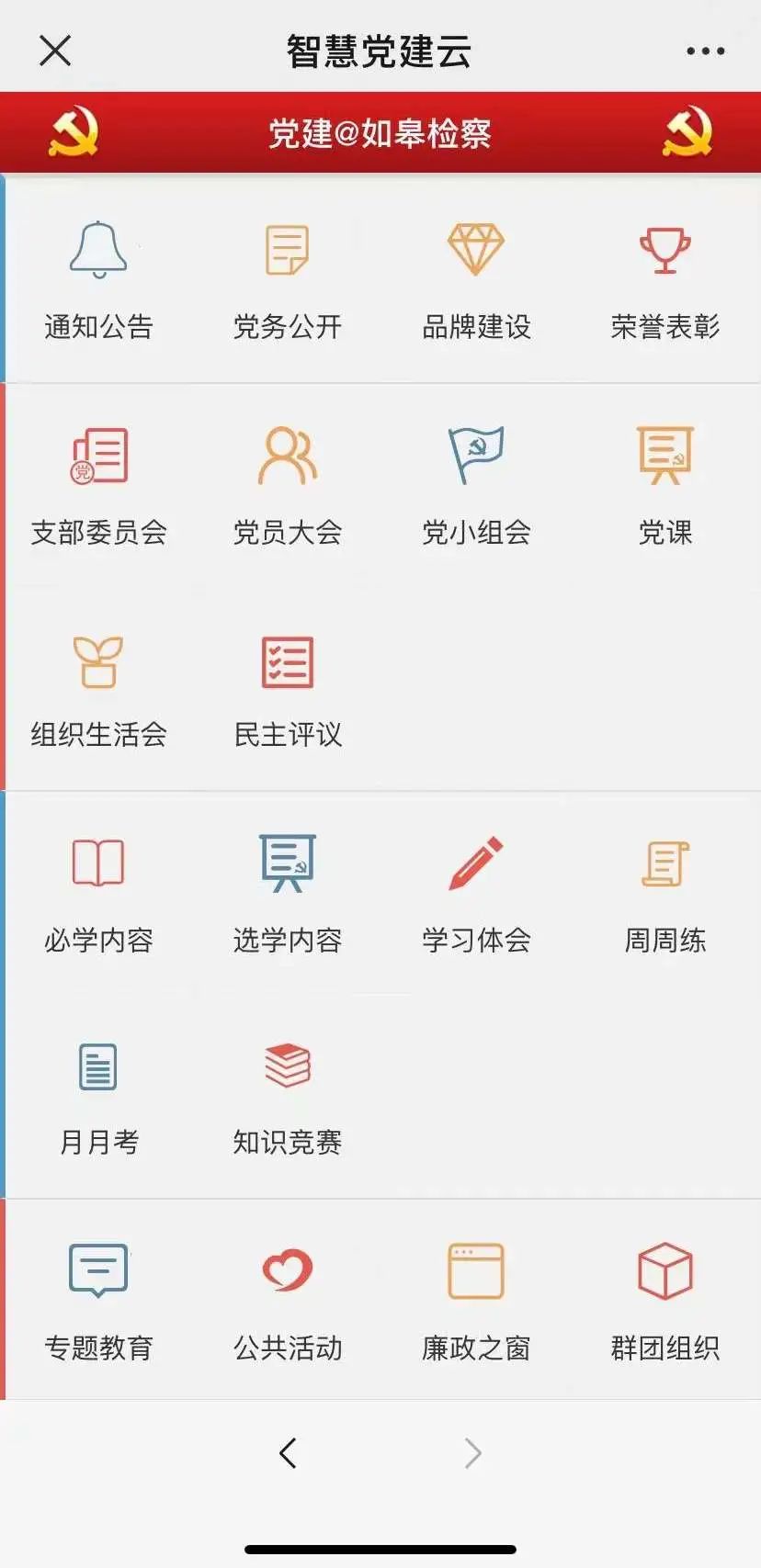Open the three-dot more options menu
Viewport: 761px width, 1568px height.
pos(705,51)
